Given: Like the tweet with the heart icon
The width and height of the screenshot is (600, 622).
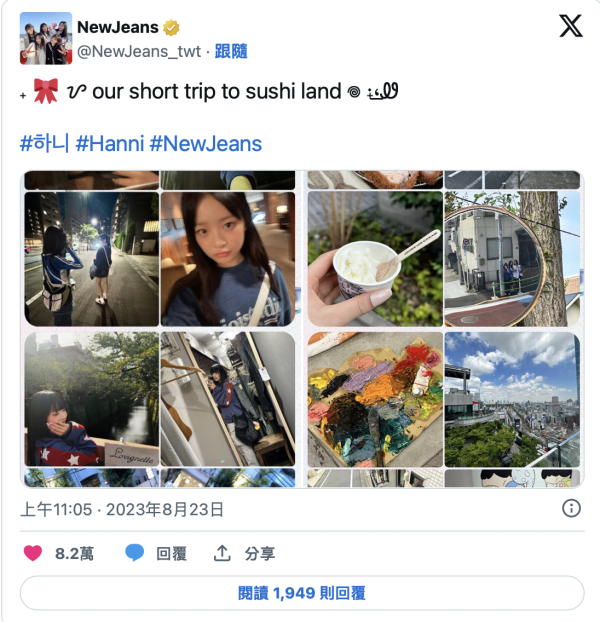Looking at the screenshot, I should 34,553.
